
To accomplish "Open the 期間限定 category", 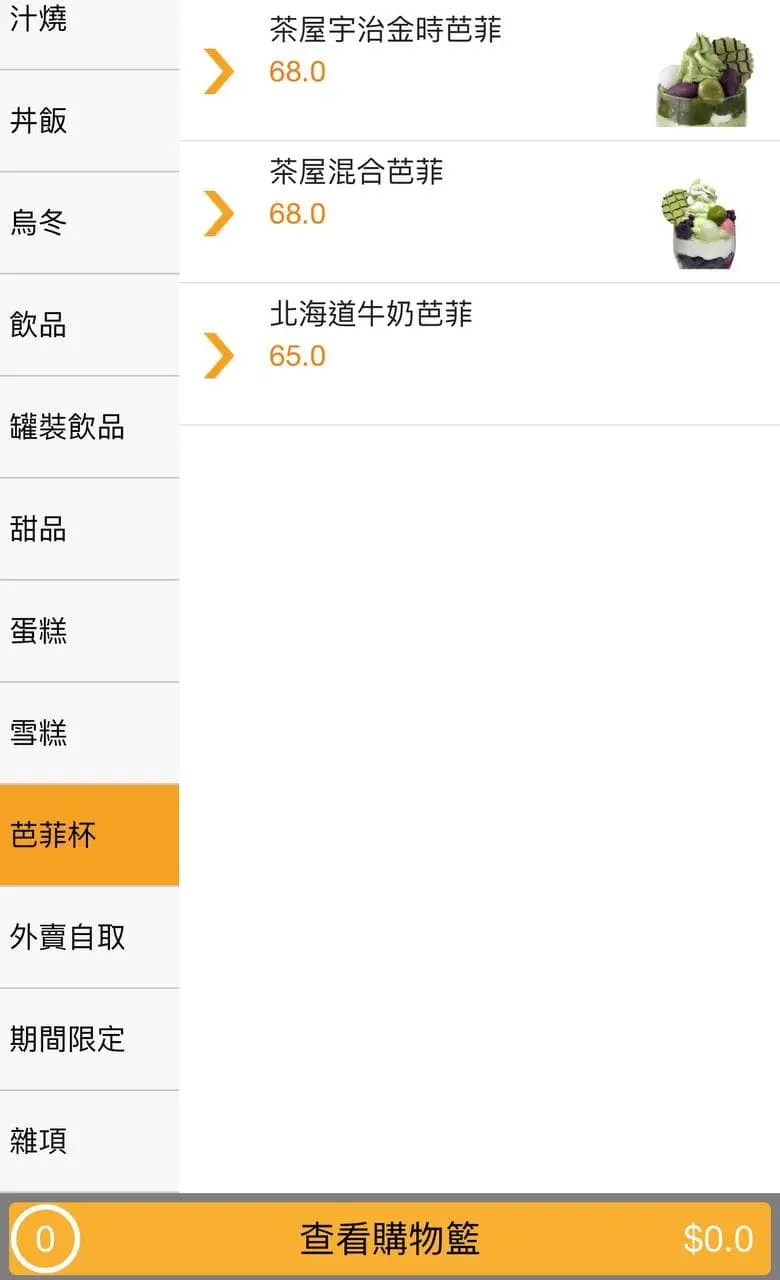I will click(89, 1039).
